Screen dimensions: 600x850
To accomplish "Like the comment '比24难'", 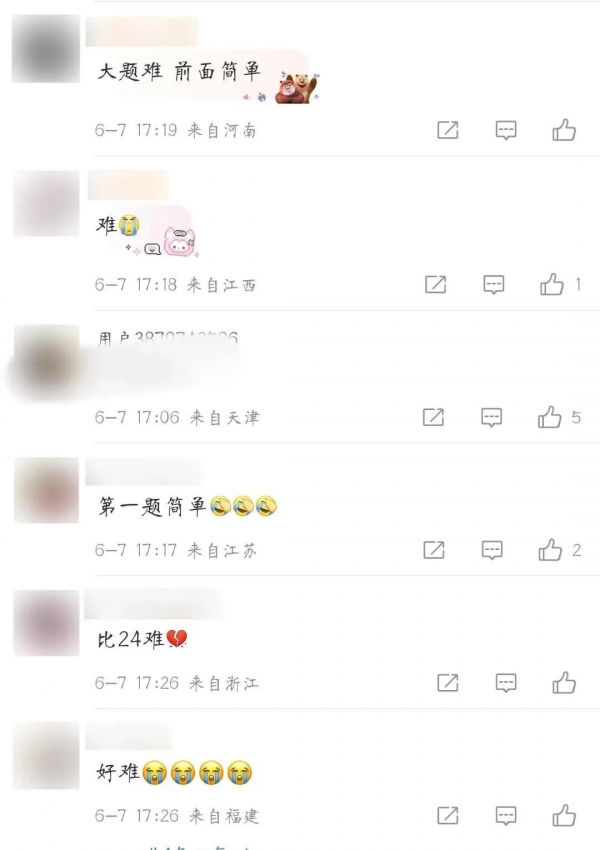I will (564, 683).
